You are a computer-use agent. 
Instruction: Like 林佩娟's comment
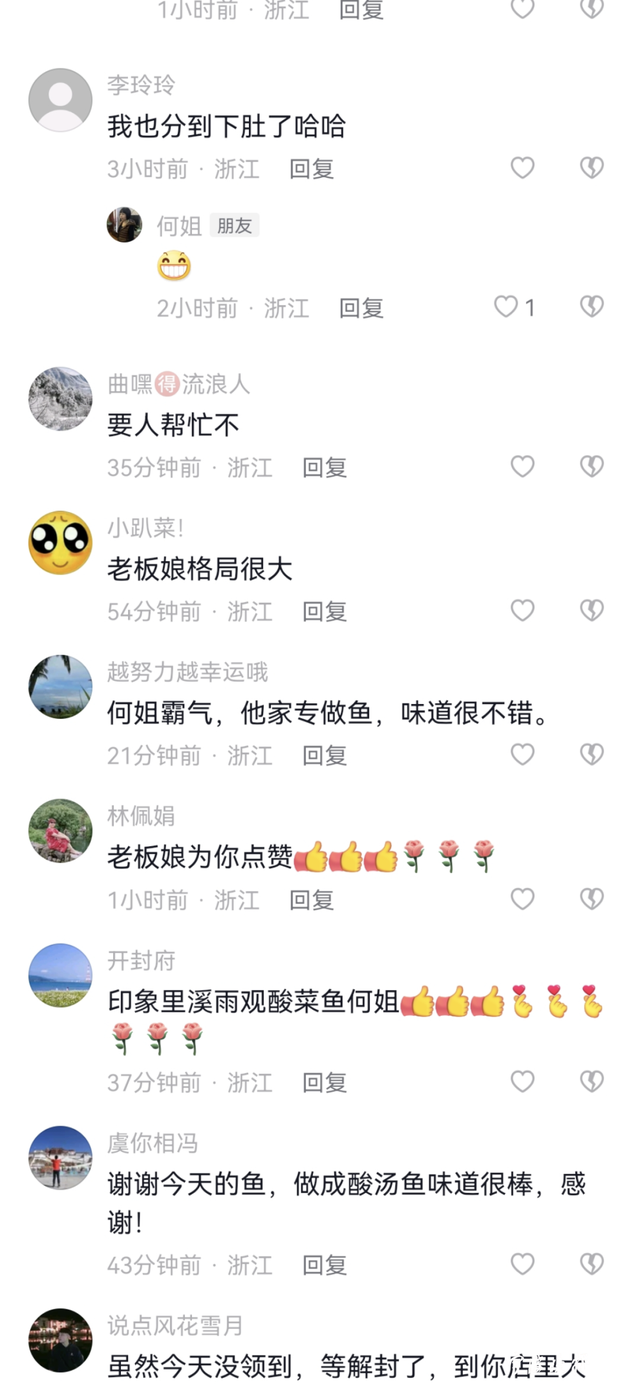pos(522,899)
